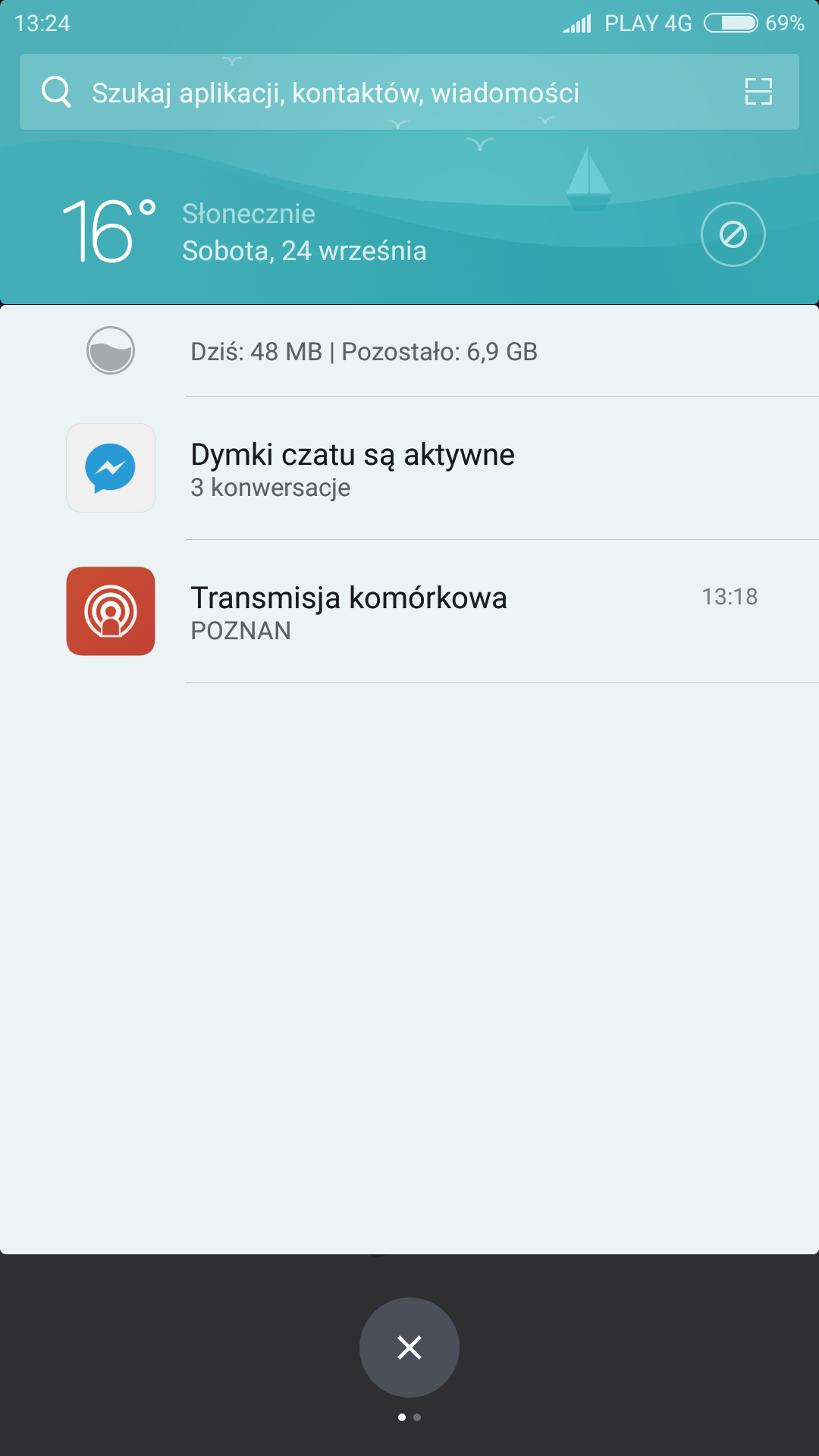Image resolution: width=819 pixels, height=1456 pixels.
Task: Clear all notifications with the X button
Action: pyautogui.click(x=409, y=1348)
